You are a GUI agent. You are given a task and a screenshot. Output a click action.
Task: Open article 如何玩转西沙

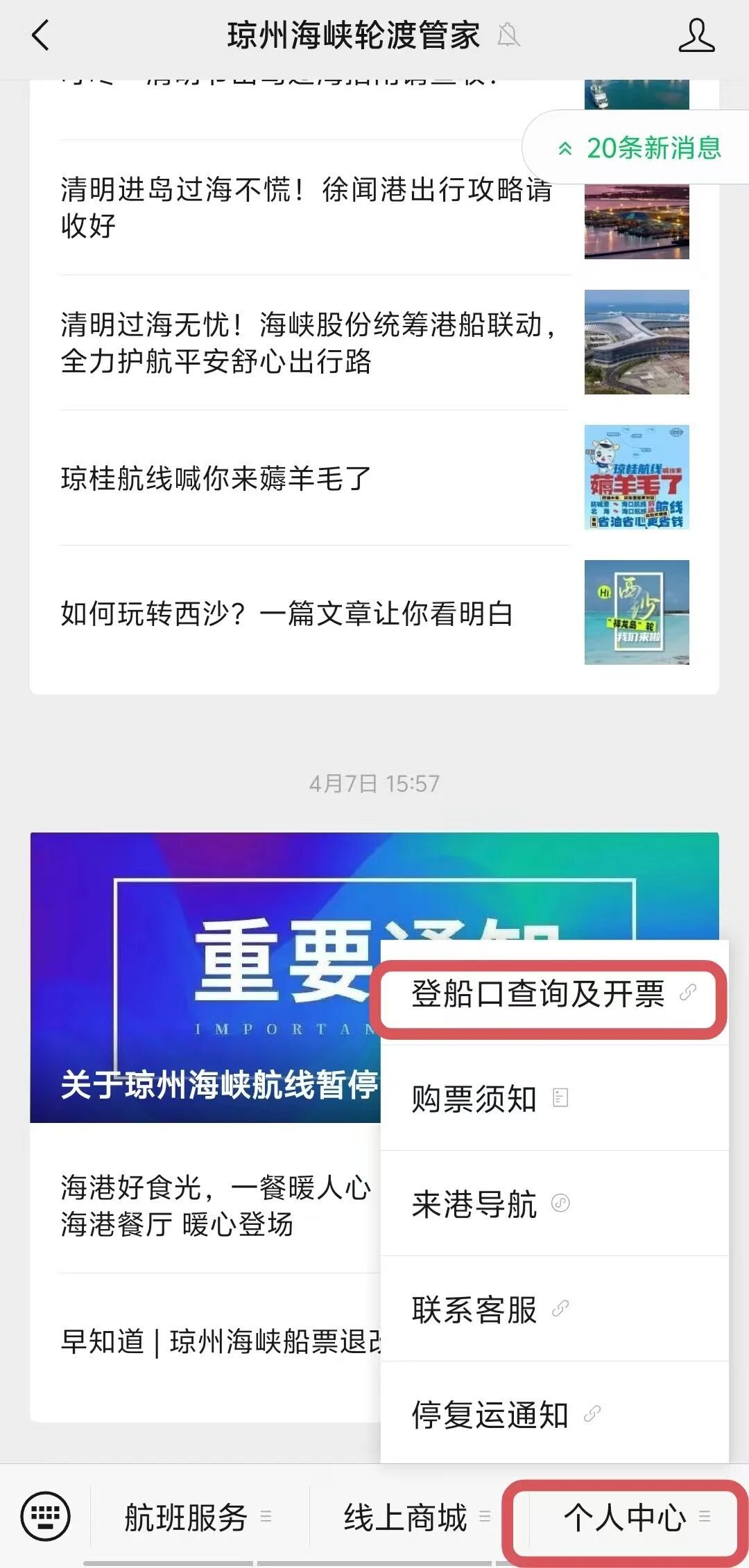coord(305,613)
